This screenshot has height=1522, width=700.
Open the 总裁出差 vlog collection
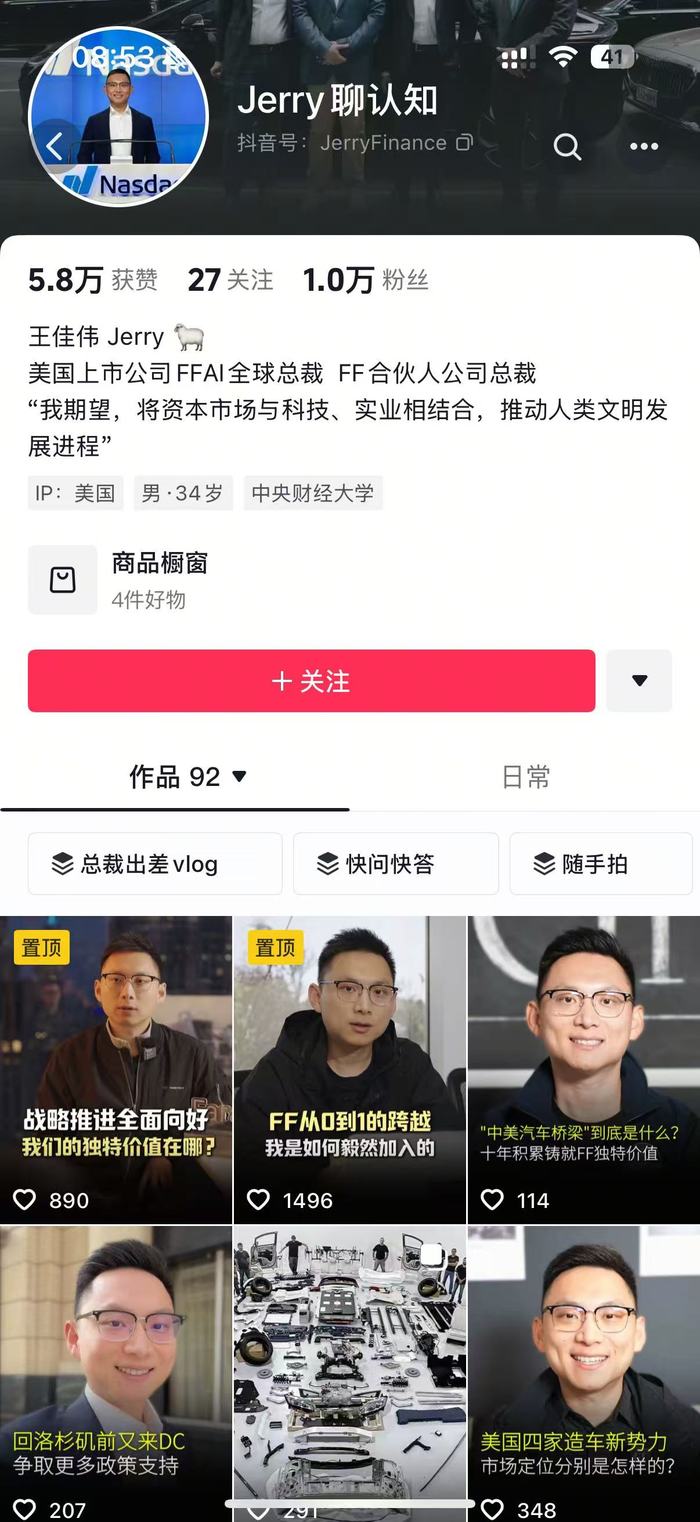154,864
